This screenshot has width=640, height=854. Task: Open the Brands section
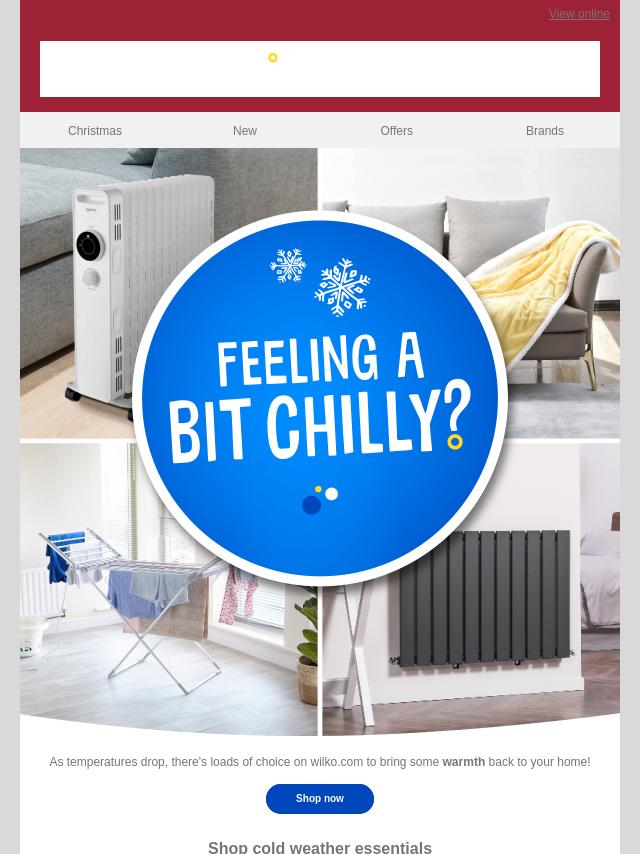click(x=544, y=131)
